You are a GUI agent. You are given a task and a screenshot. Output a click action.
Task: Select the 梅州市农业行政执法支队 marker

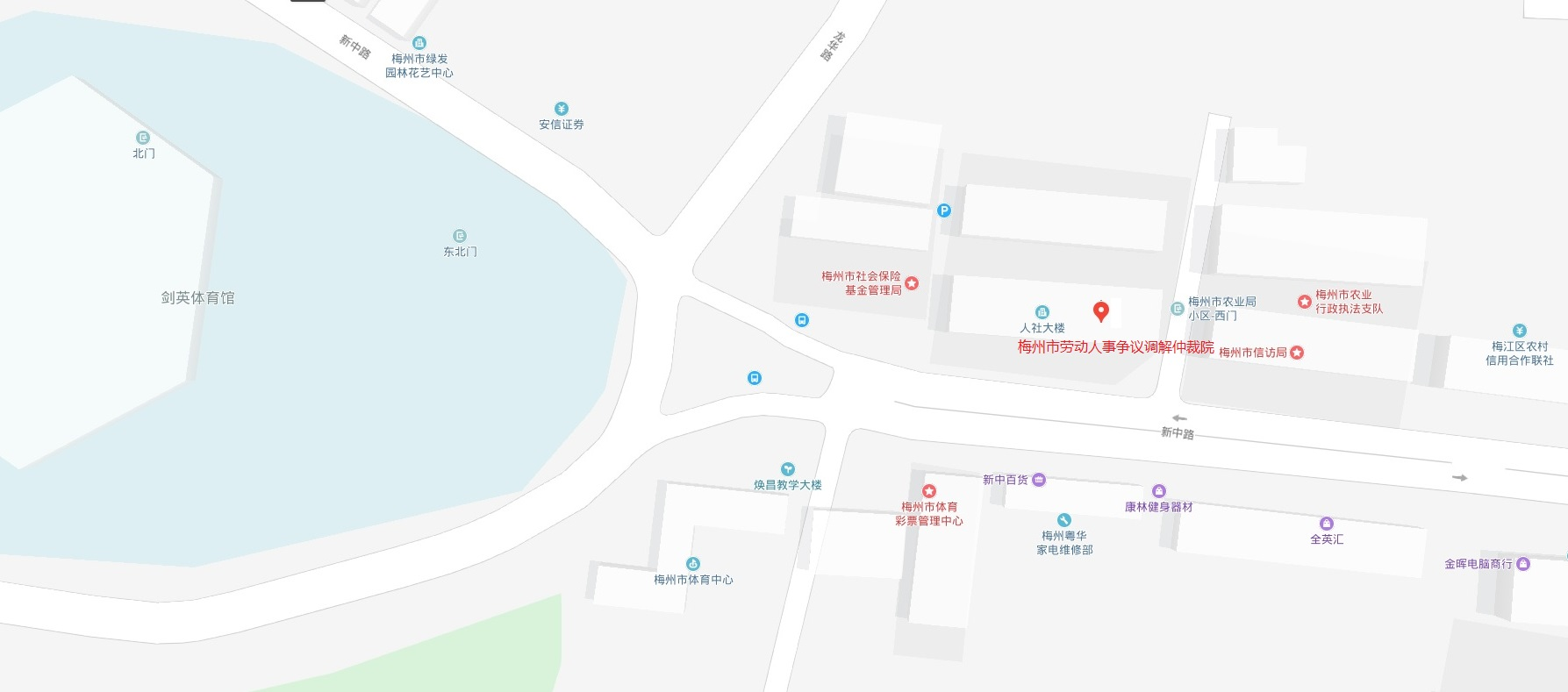coord(1305,302)
